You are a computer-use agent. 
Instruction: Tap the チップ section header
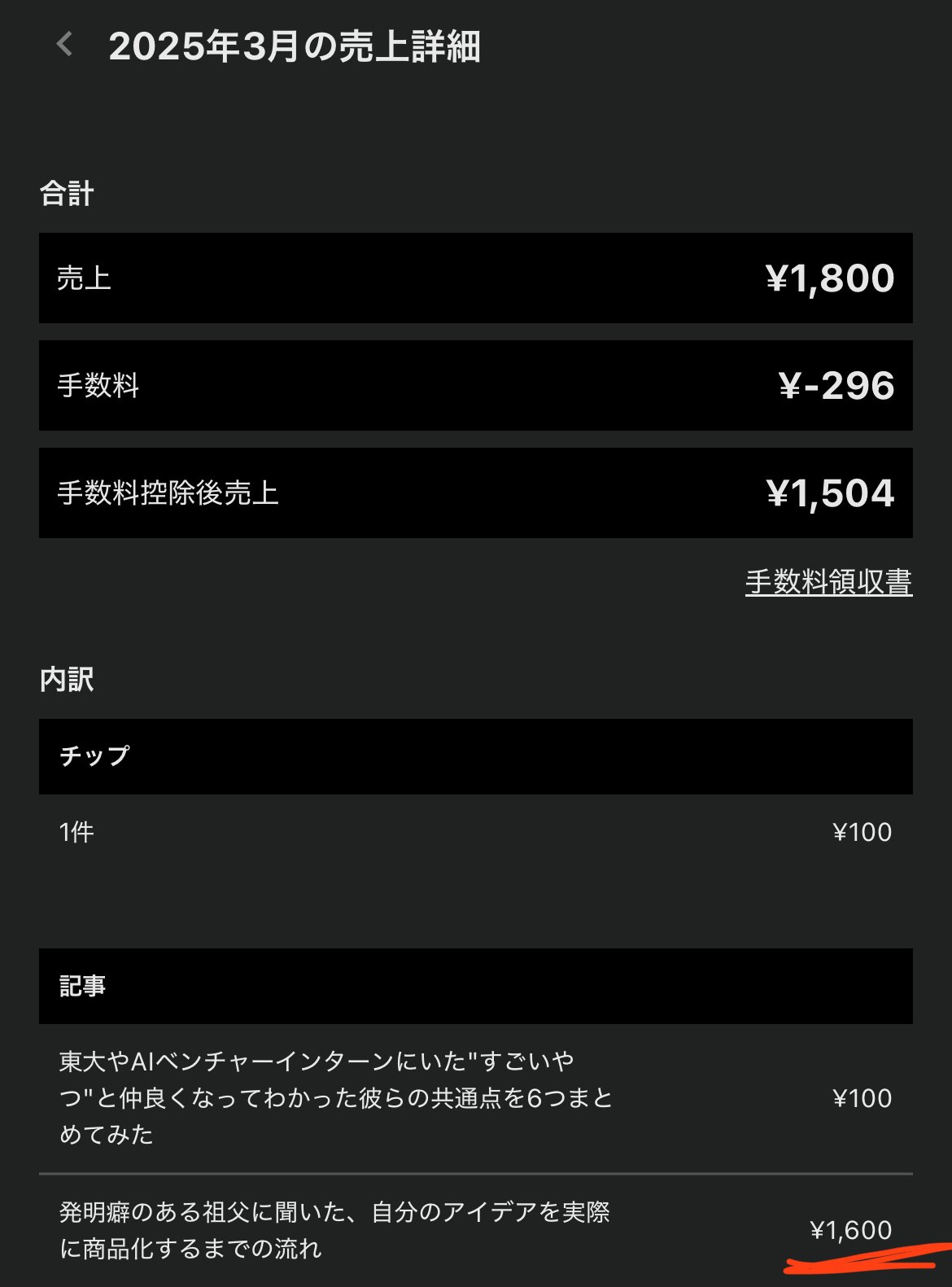click(x=476, y=755)
